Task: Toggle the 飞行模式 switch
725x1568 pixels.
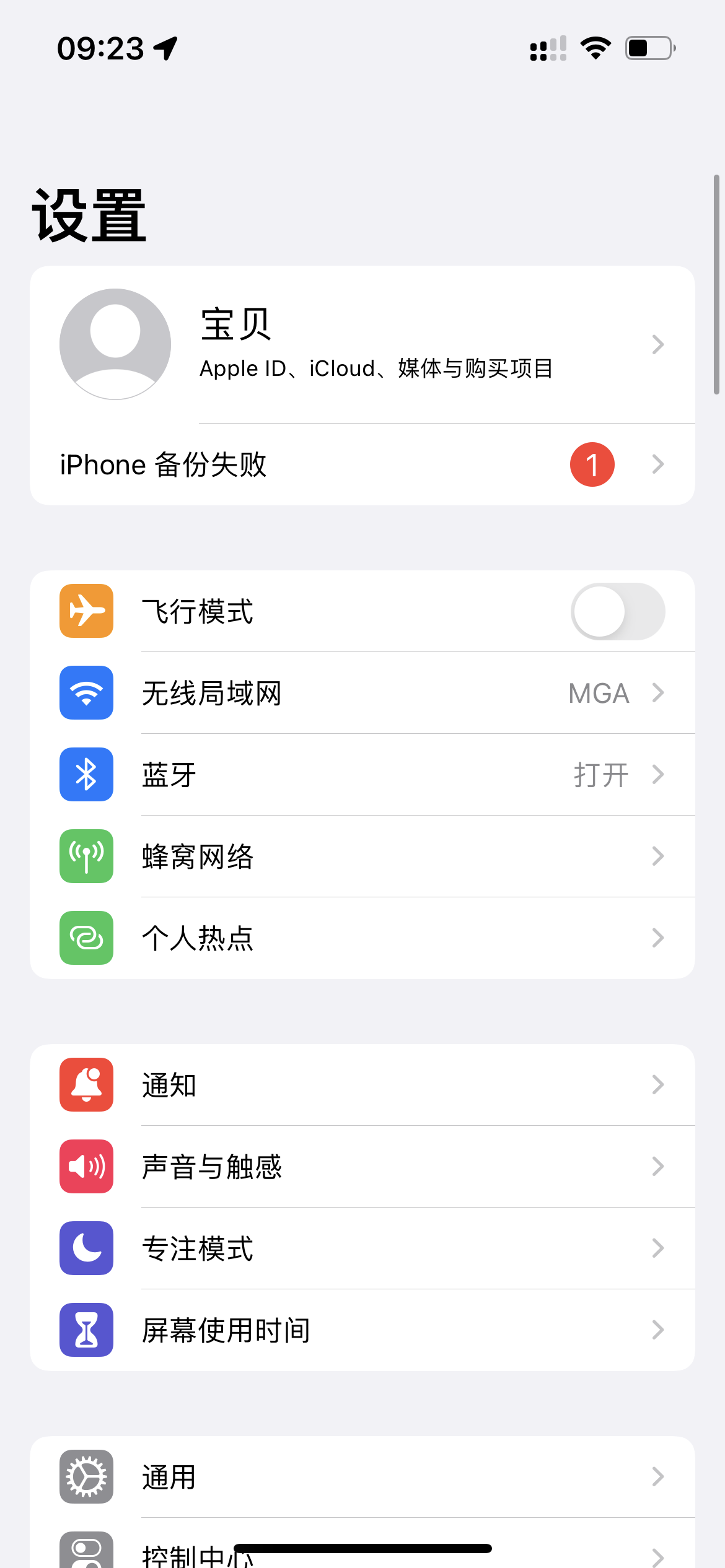Action: coord(617,611)
